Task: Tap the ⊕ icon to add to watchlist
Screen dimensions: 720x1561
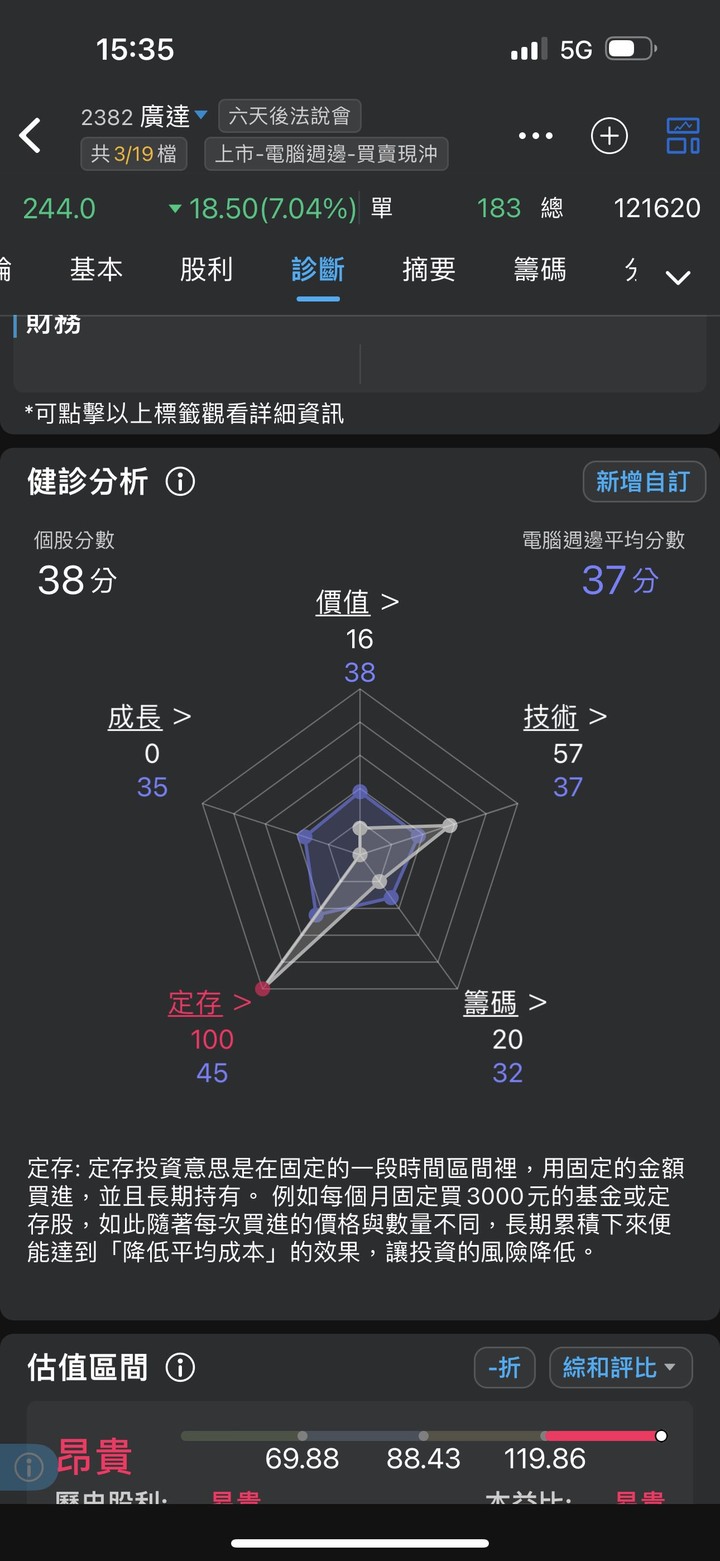Action: [609, 136]
